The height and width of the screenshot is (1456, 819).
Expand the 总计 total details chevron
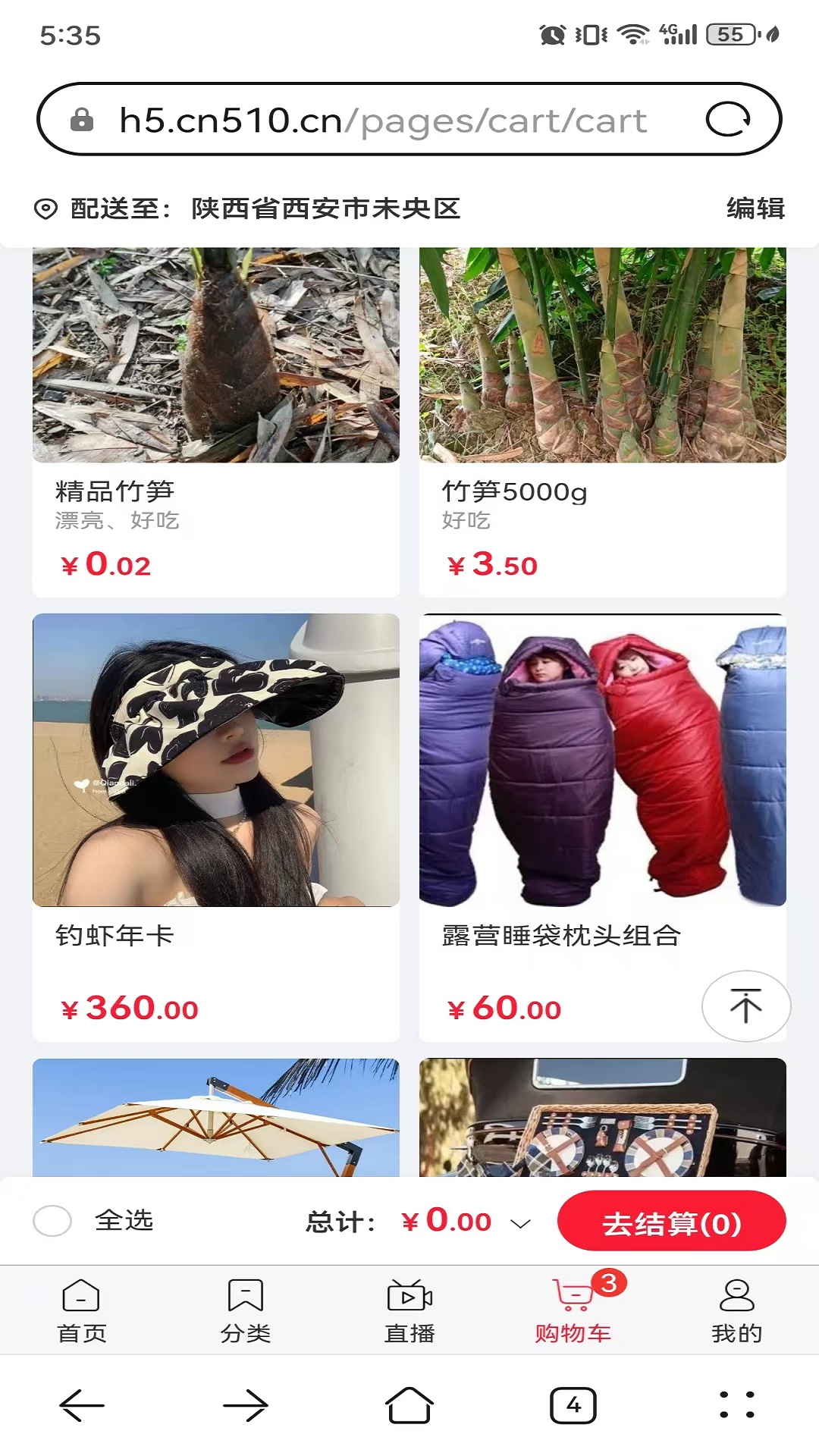pyautogui.click(x=521, y=1223)
